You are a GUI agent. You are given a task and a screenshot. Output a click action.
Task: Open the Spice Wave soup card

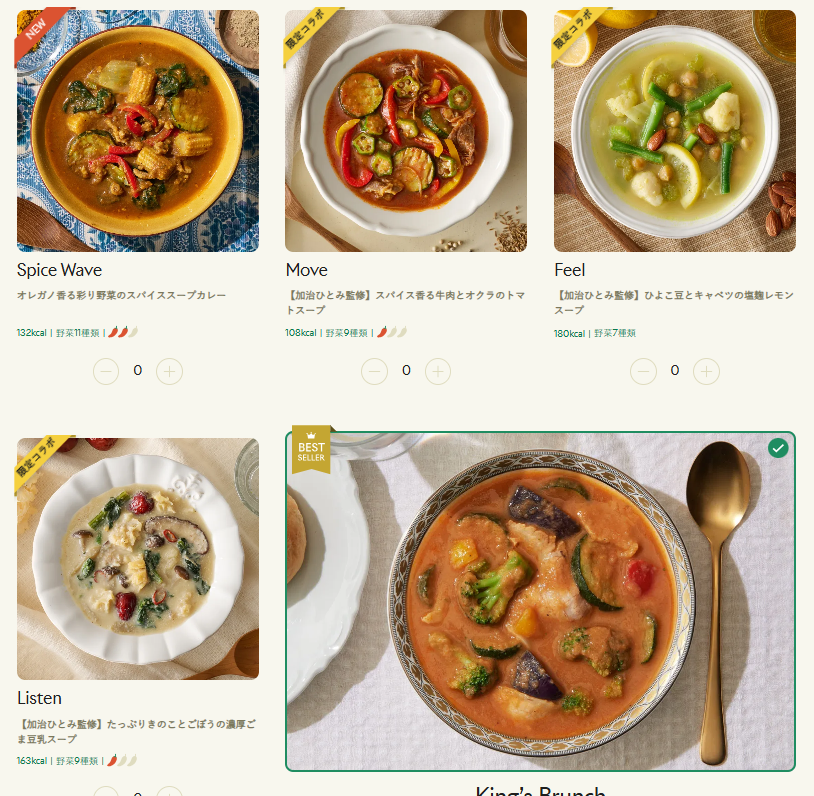point(138,131)
